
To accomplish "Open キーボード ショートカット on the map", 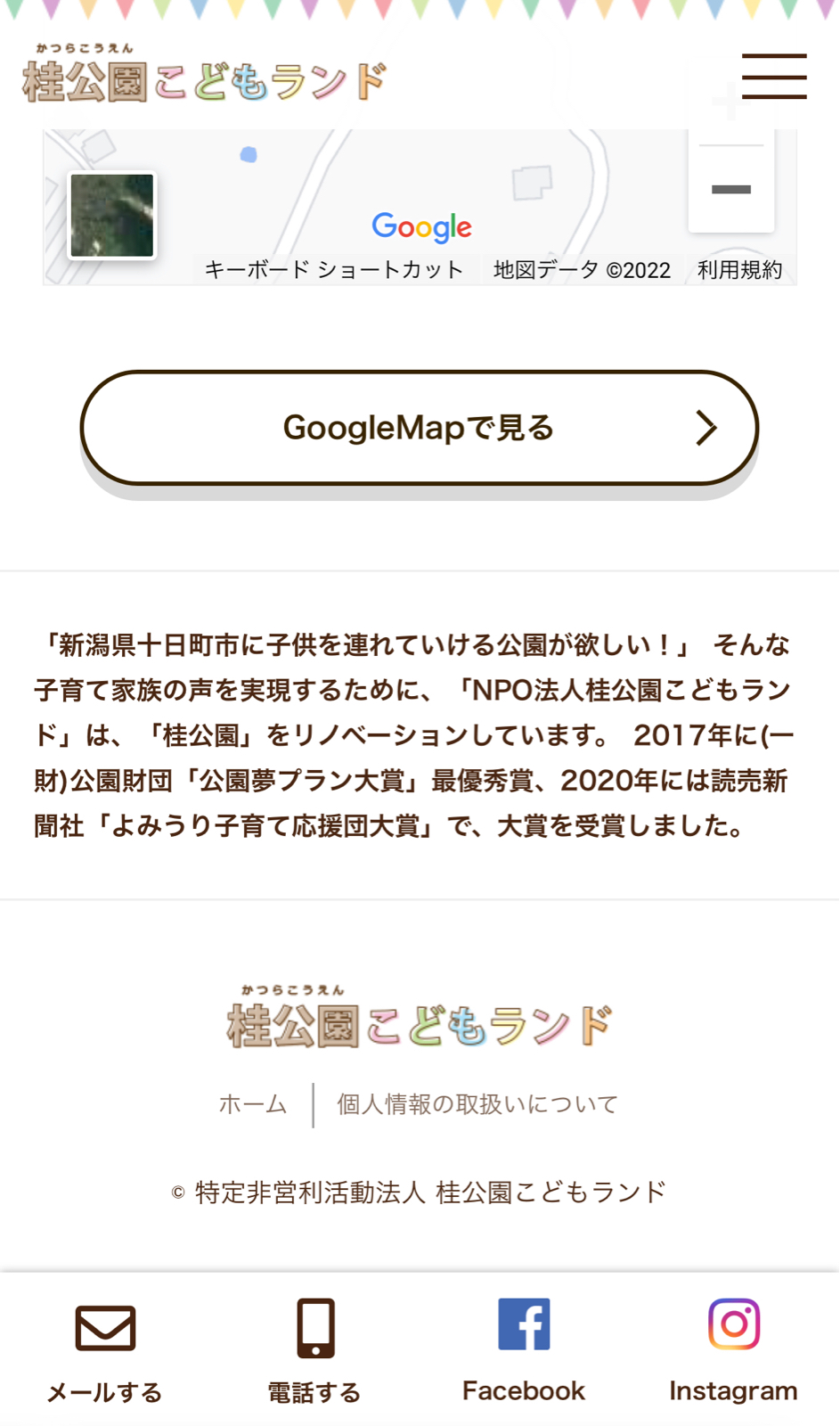I will (334, 270).
